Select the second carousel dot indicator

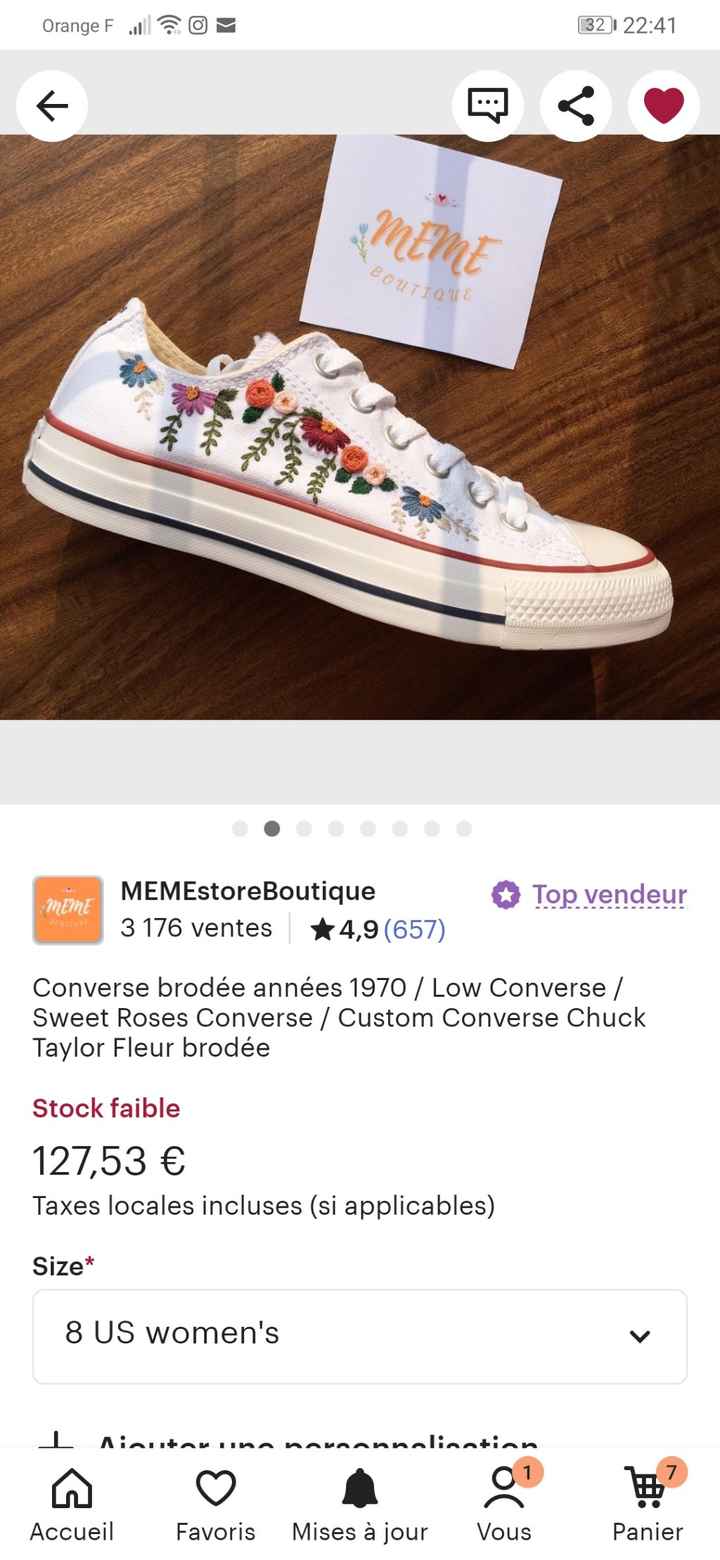click(271, 828)
